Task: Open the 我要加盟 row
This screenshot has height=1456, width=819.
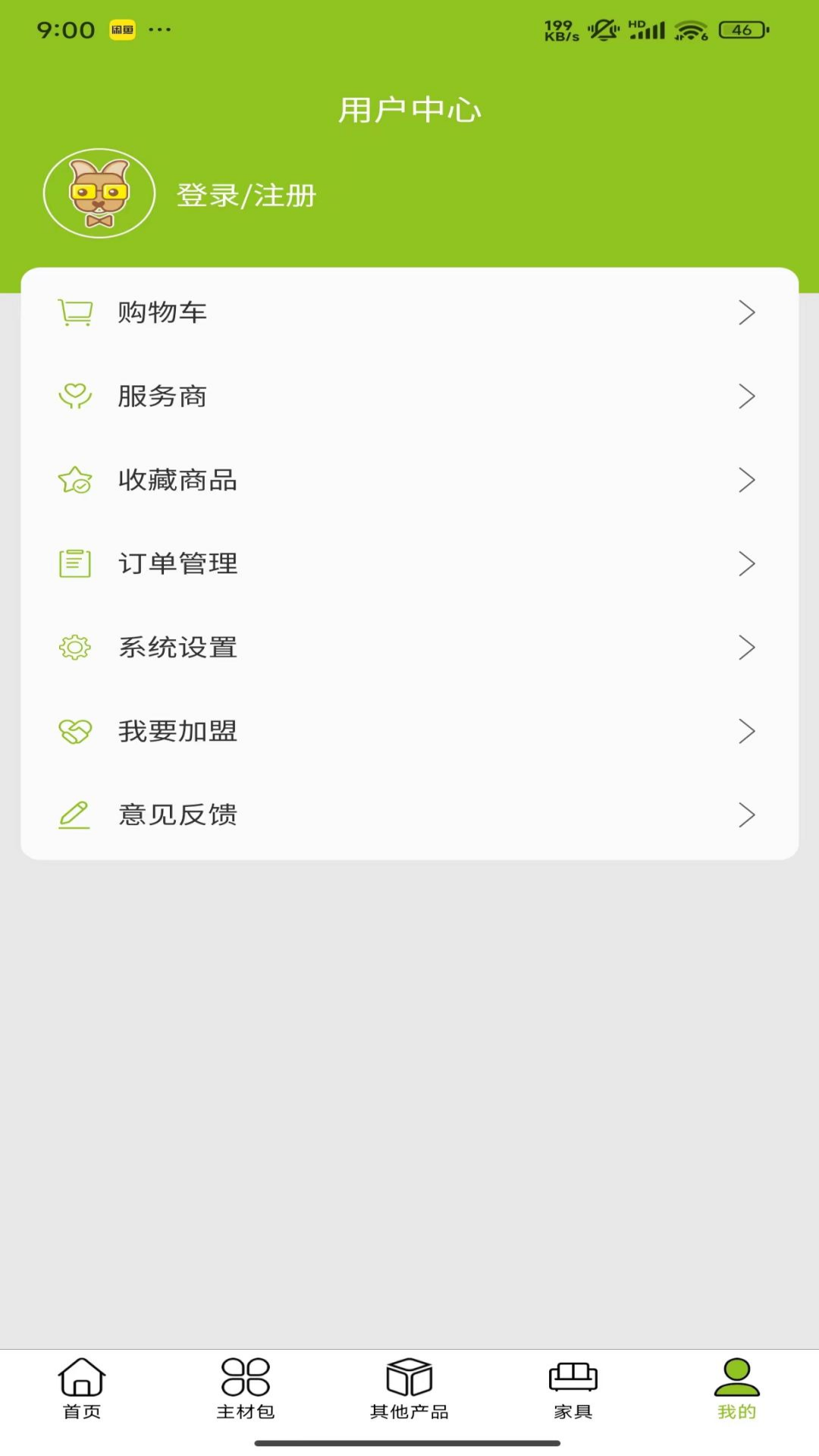Action: (409, 731)
